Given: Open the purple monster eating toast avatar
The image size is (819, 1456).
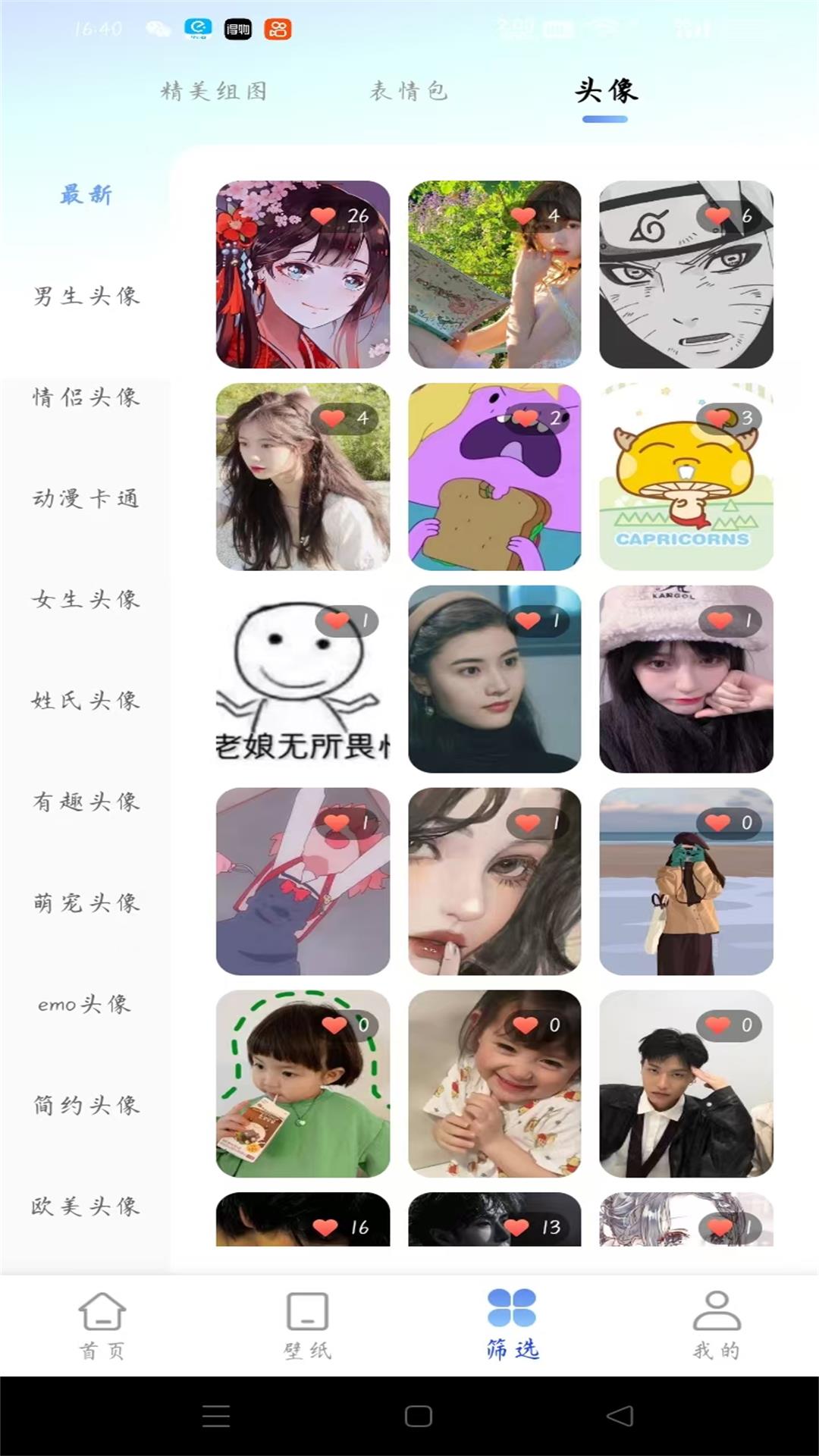Looking at the screenshot, I should [x=494, y=476].
